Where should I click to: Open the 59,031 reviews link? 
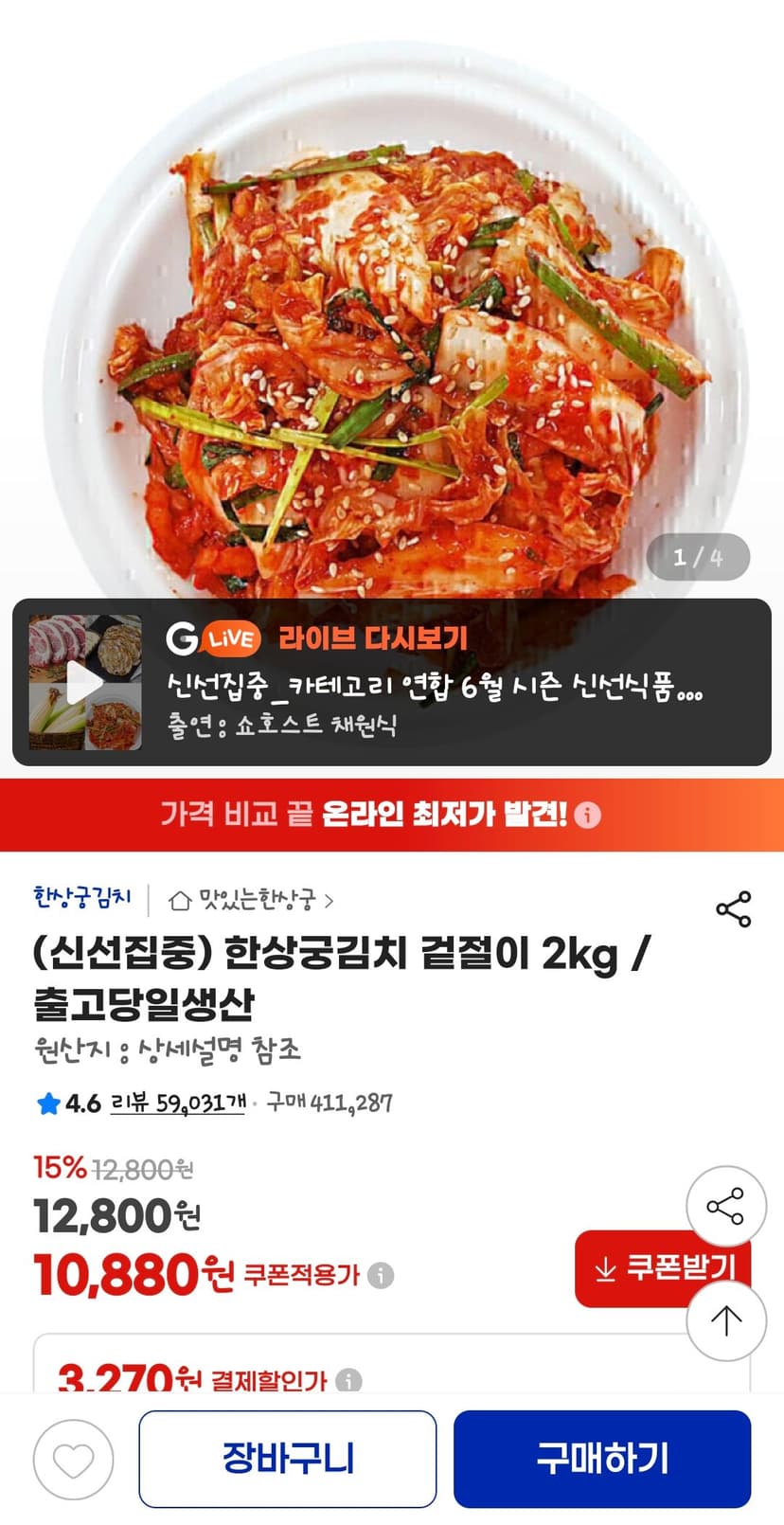pyautogui.click(x=178, y=1103)
